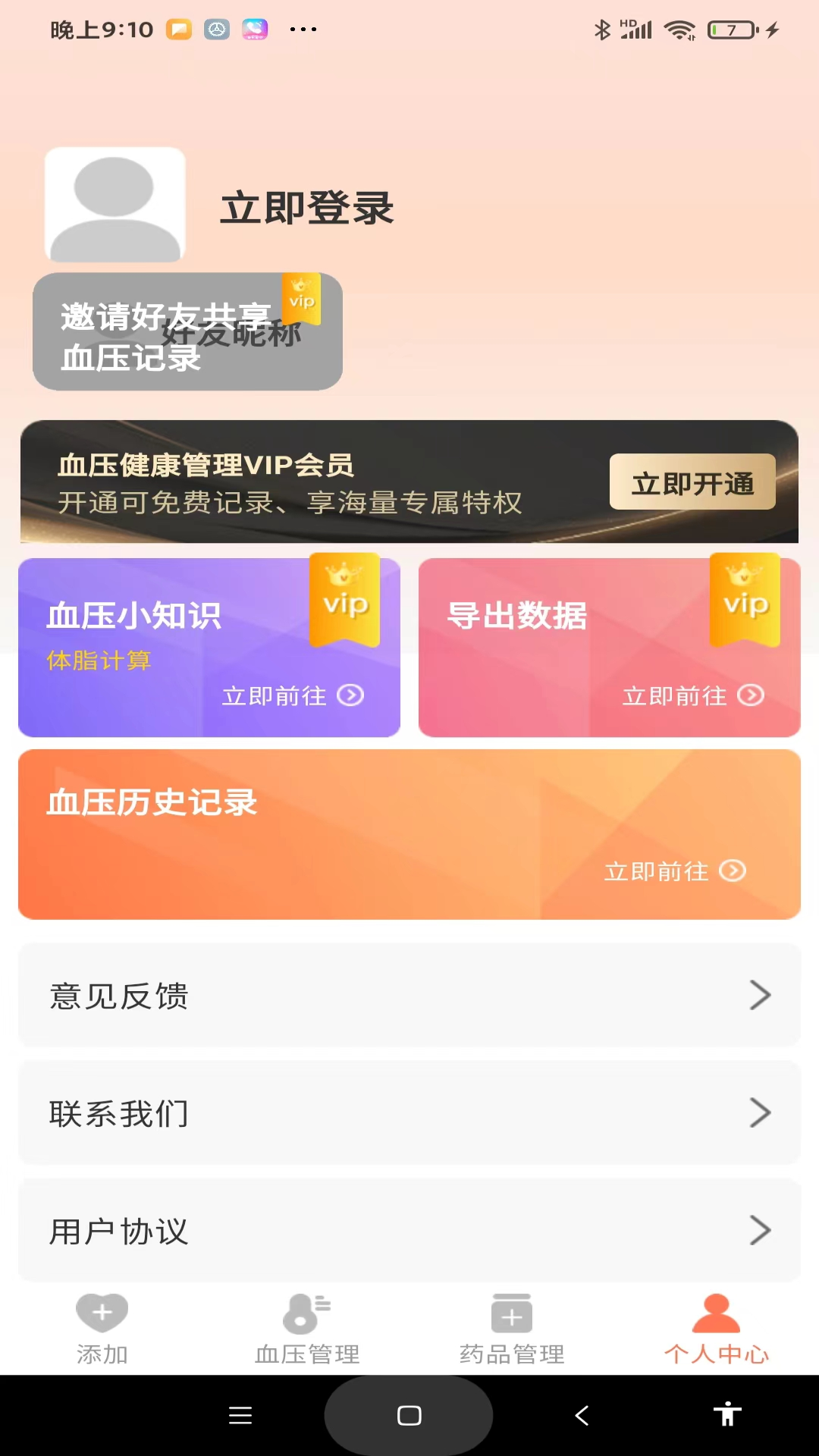Click the VIP crown badge on 导出数据

744,599
